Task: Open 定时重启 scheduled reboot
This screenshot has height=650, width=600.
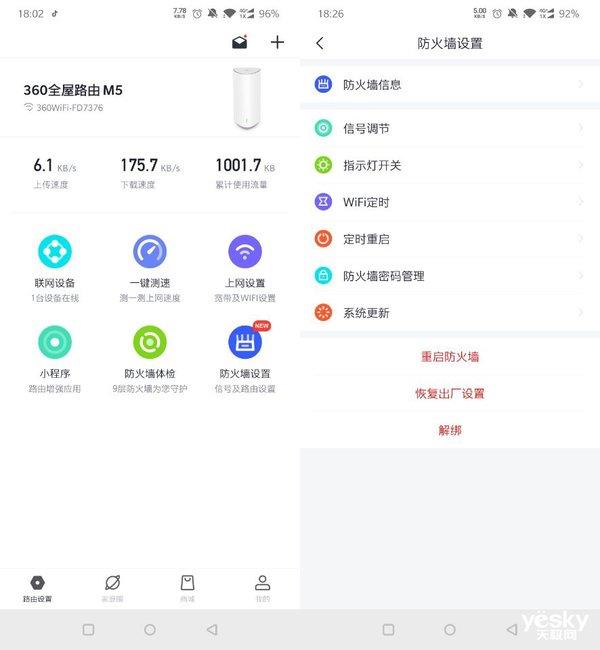Action: (x=449, y=239)
